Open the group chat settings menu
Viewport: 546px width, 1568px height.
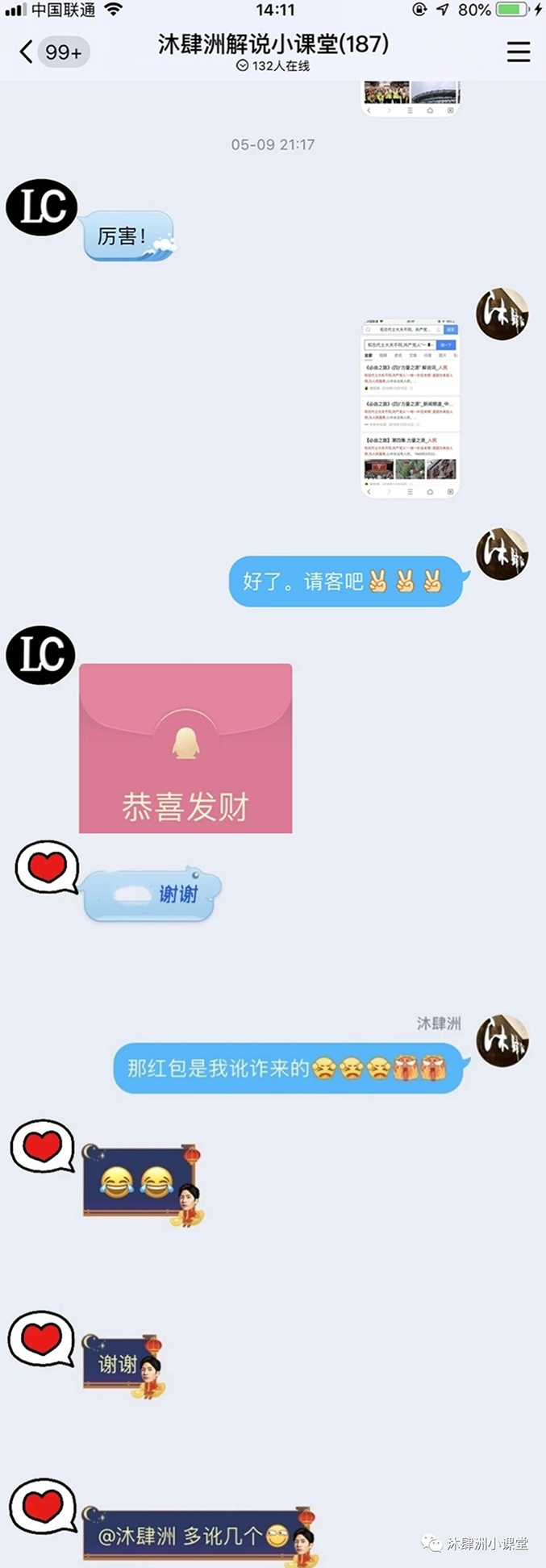[518, 52]
